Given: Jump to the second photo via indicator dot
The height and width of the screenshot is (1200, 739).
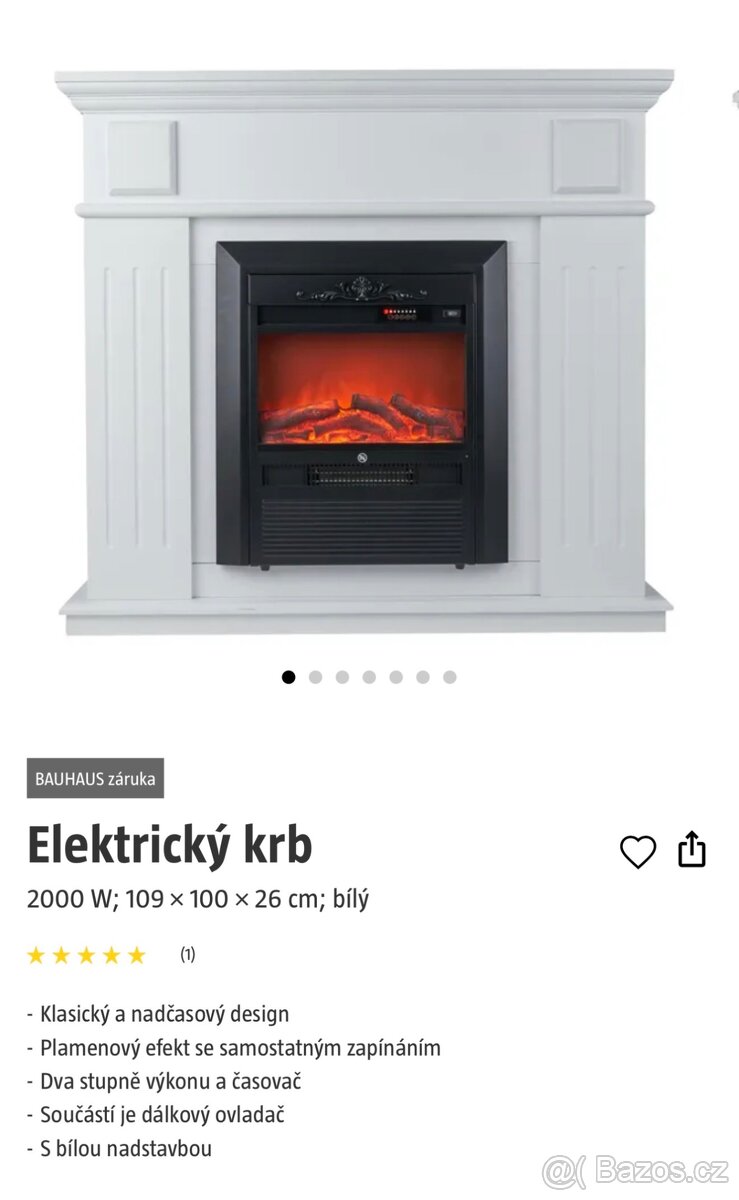Looking at the screenshot, I should 315,677.
